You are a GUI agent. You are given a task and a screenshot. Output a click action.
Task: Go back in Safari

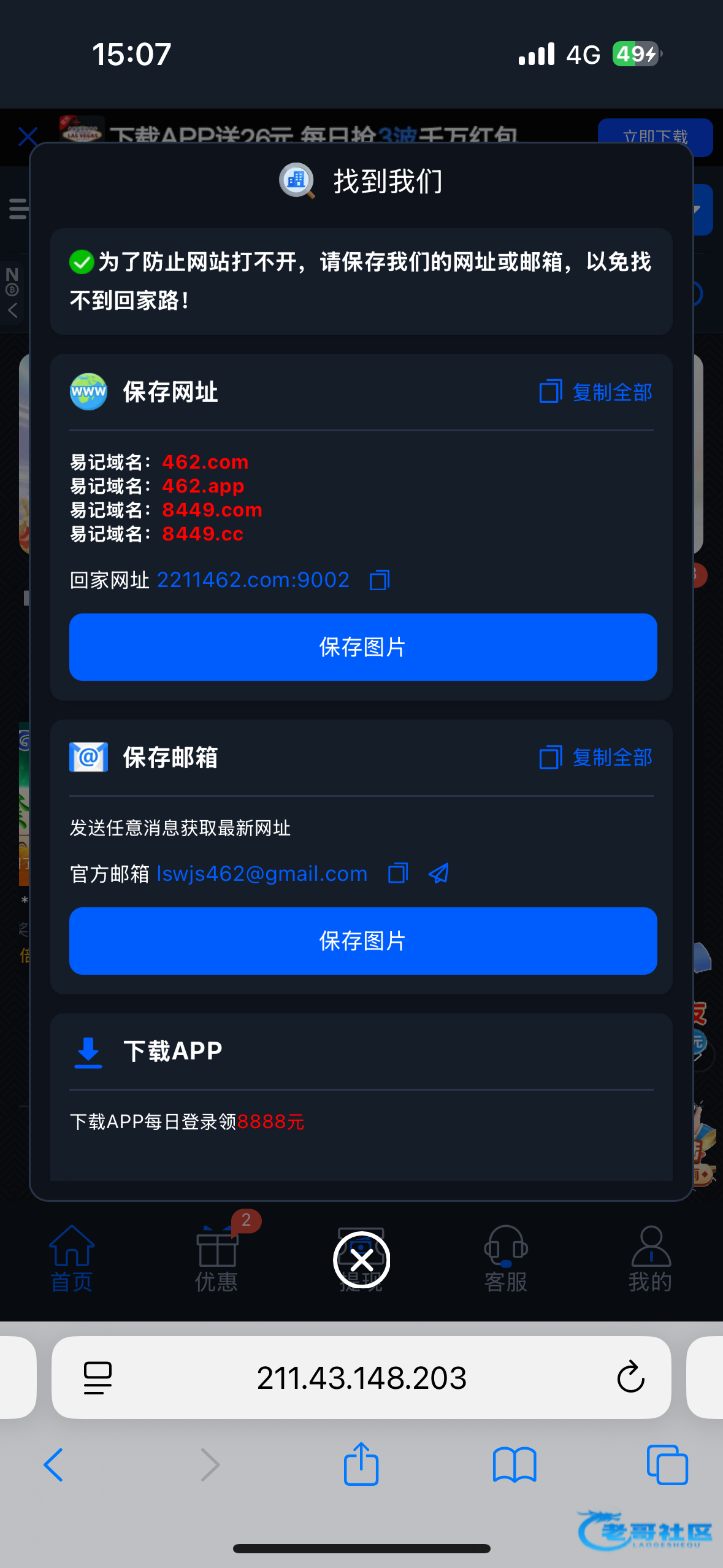[54, 1465]
